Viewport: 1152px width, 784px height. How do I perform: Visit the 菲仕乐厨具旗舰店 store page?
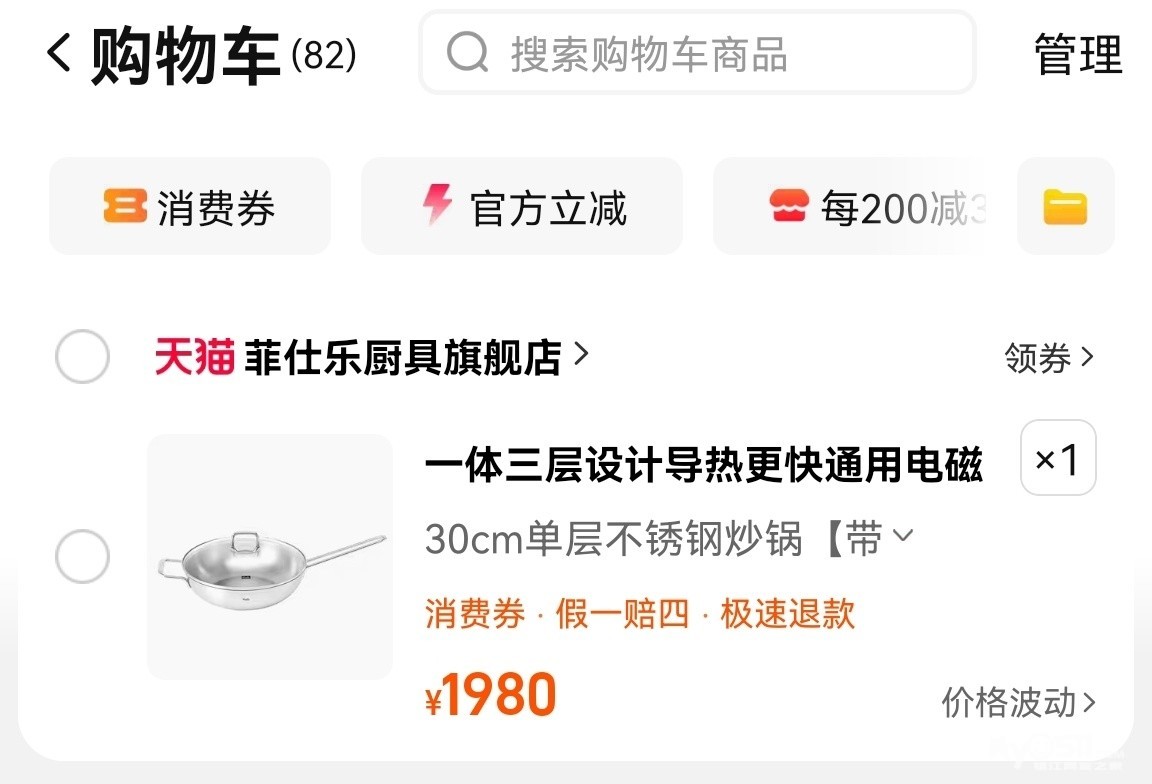pos(372,357)
